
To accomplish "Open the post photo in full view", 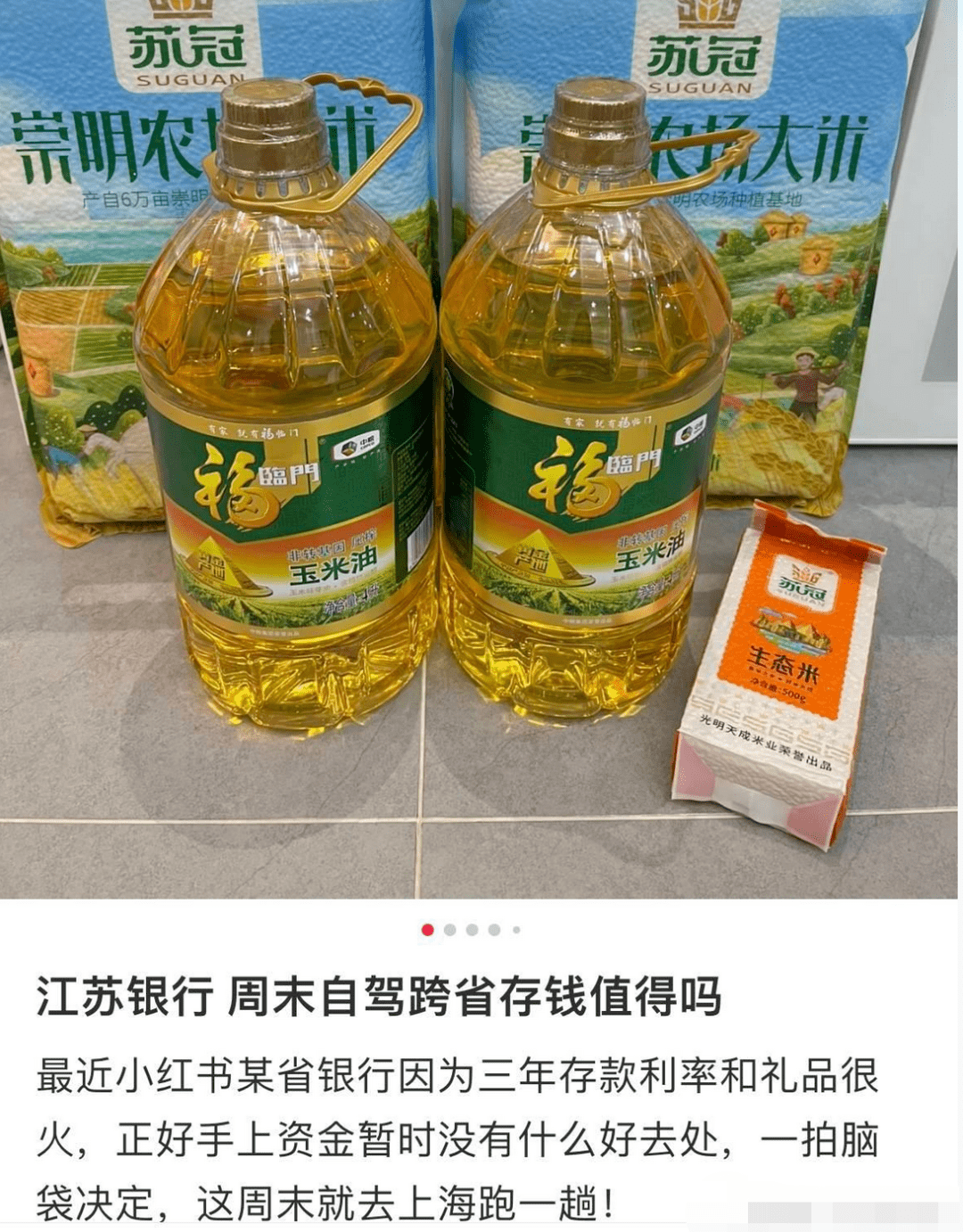I will click(481, 446).
